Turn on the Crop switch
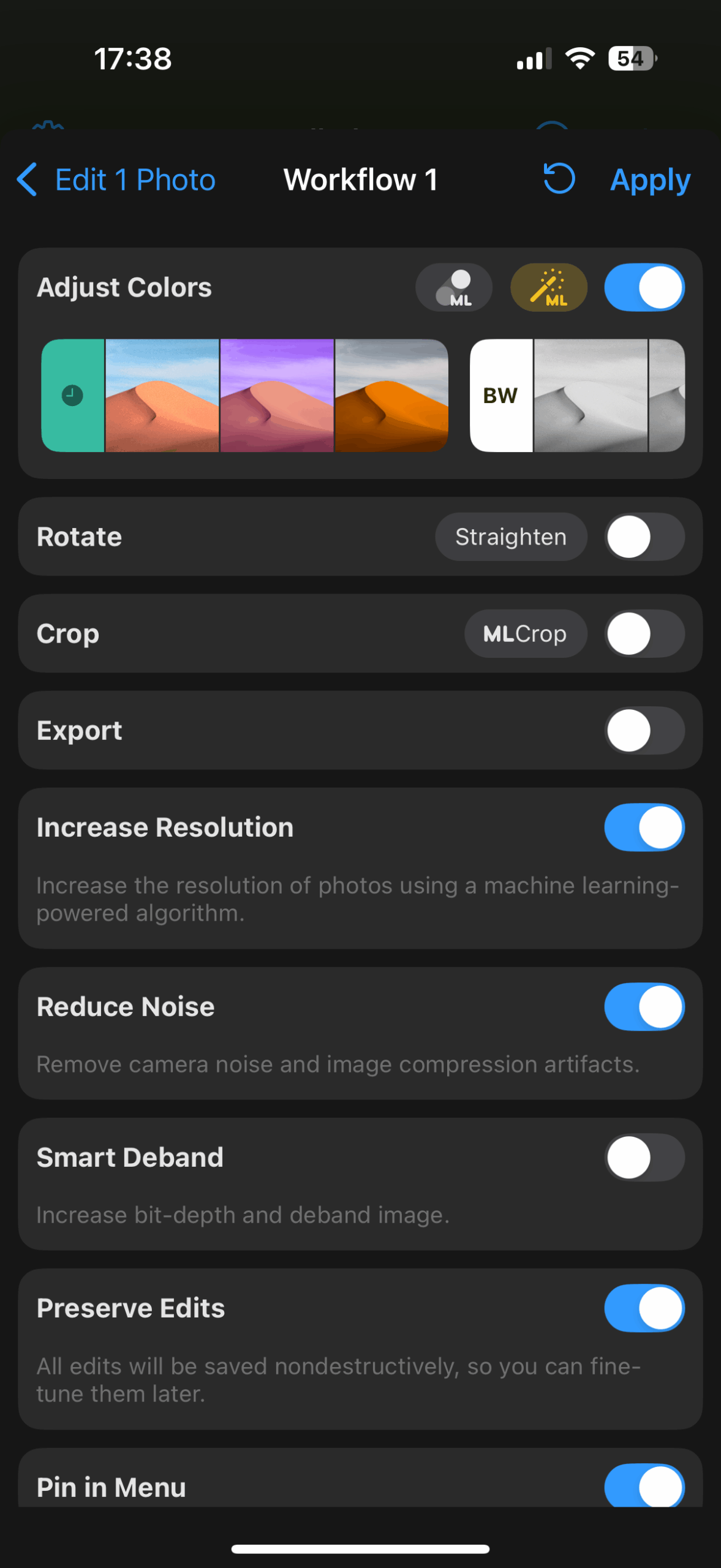Viewport: 721px width, 1568px height. coord(644,634)
